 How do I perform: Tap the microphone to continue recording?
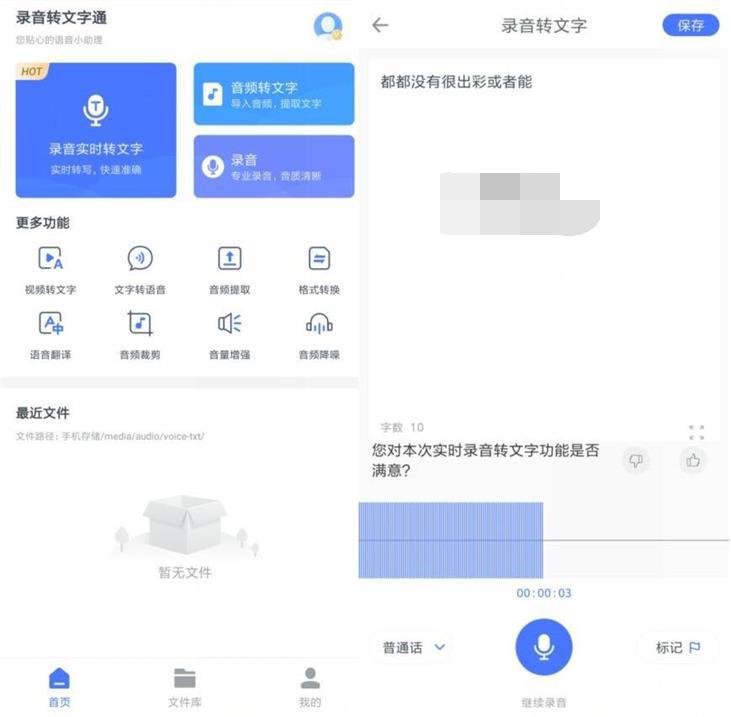pyautogui.click(x=543, y=647)
